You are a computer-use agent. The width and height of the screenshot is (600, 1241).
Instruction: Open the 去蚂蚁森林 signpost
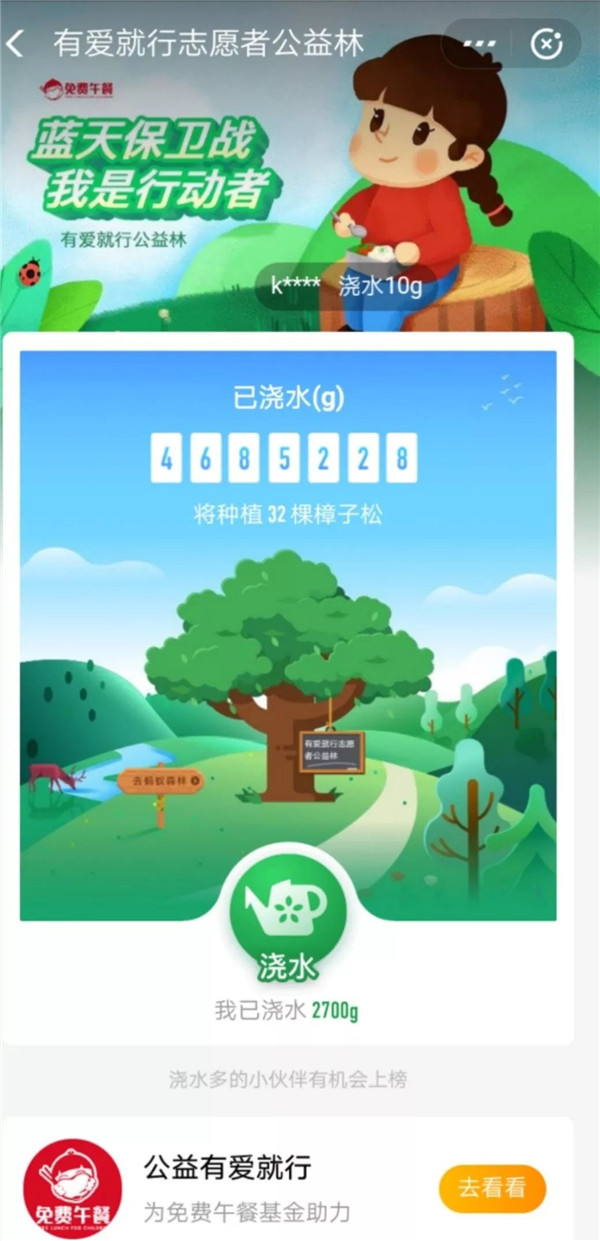point(160,781)
